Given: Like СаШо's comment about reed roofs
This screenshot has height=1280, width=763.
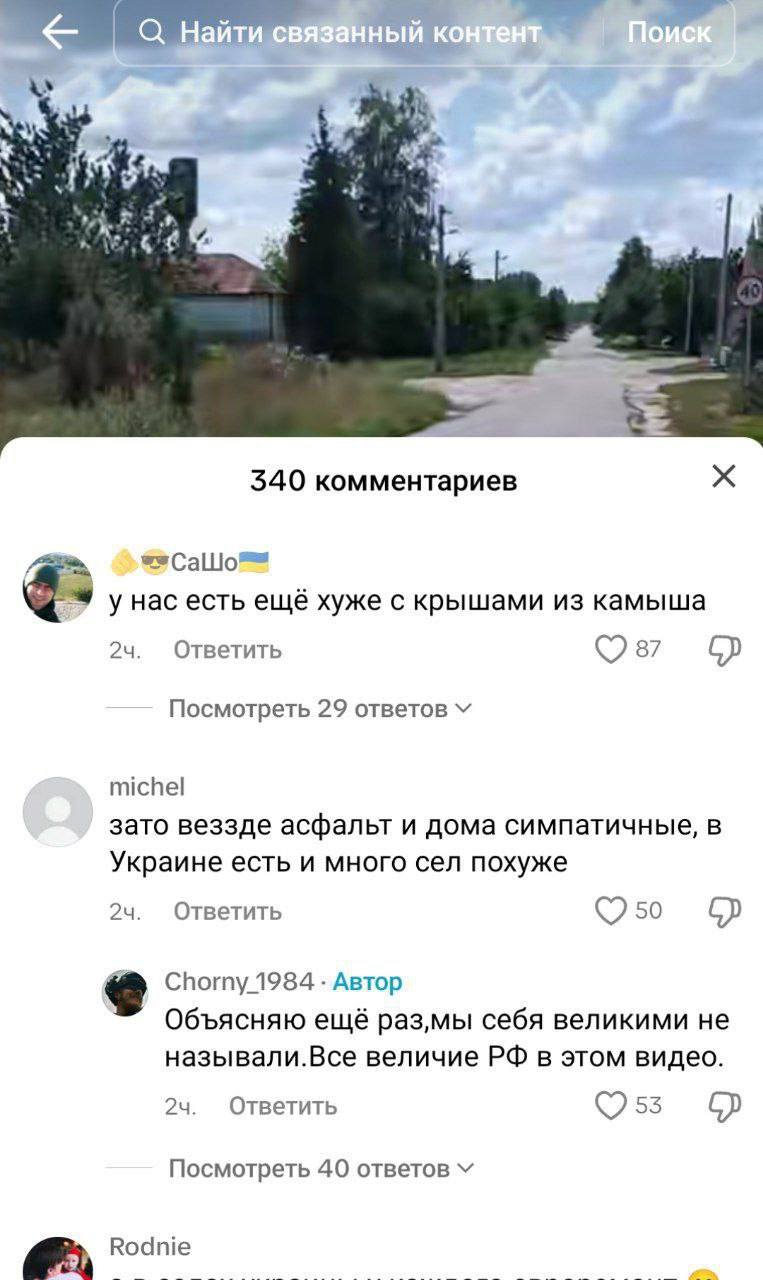Looking at the screenshot, I should pos(611,650).
